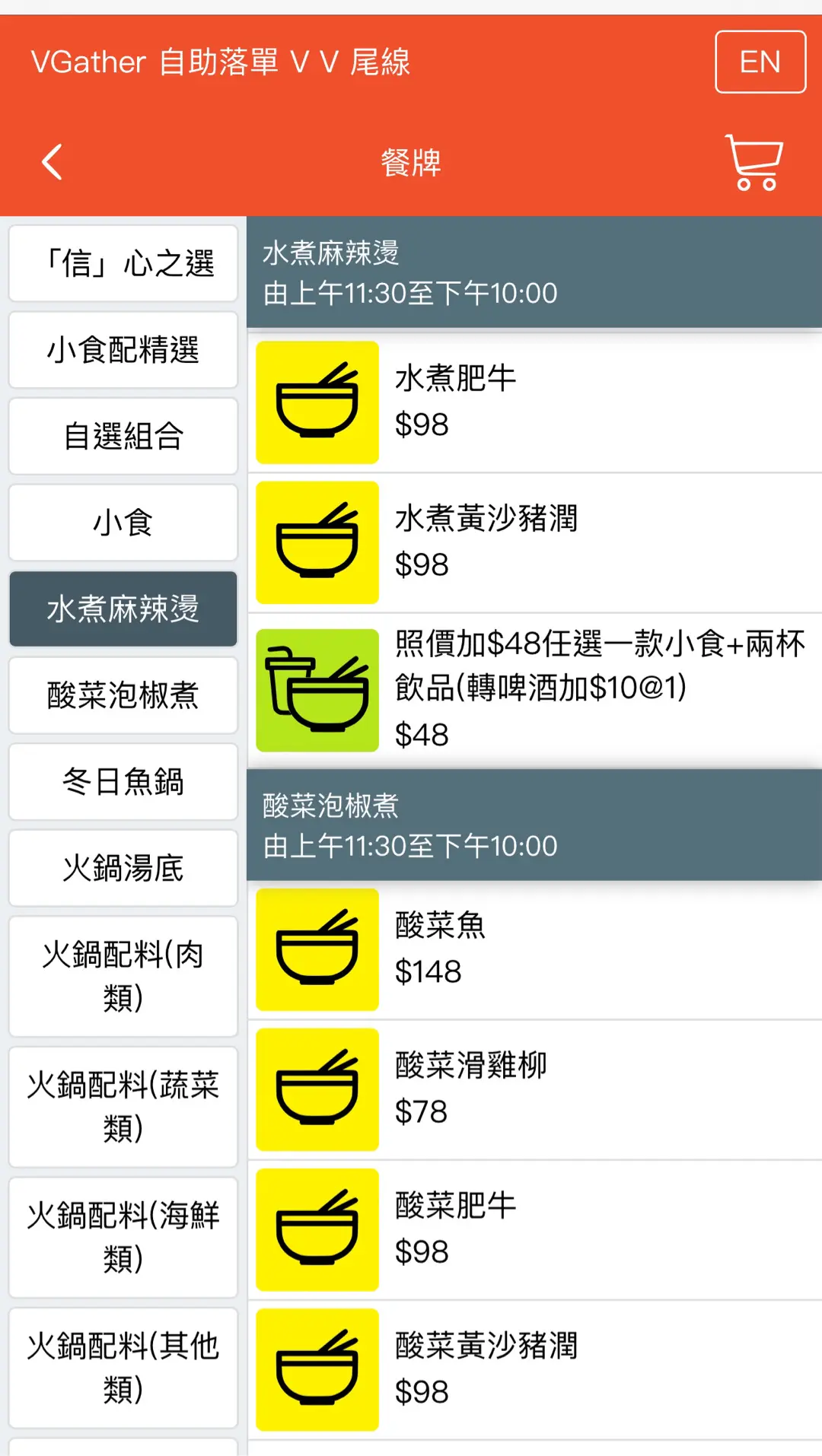Open the 酸菜黃沙豬潤 dish

(x=534, y=1369)
